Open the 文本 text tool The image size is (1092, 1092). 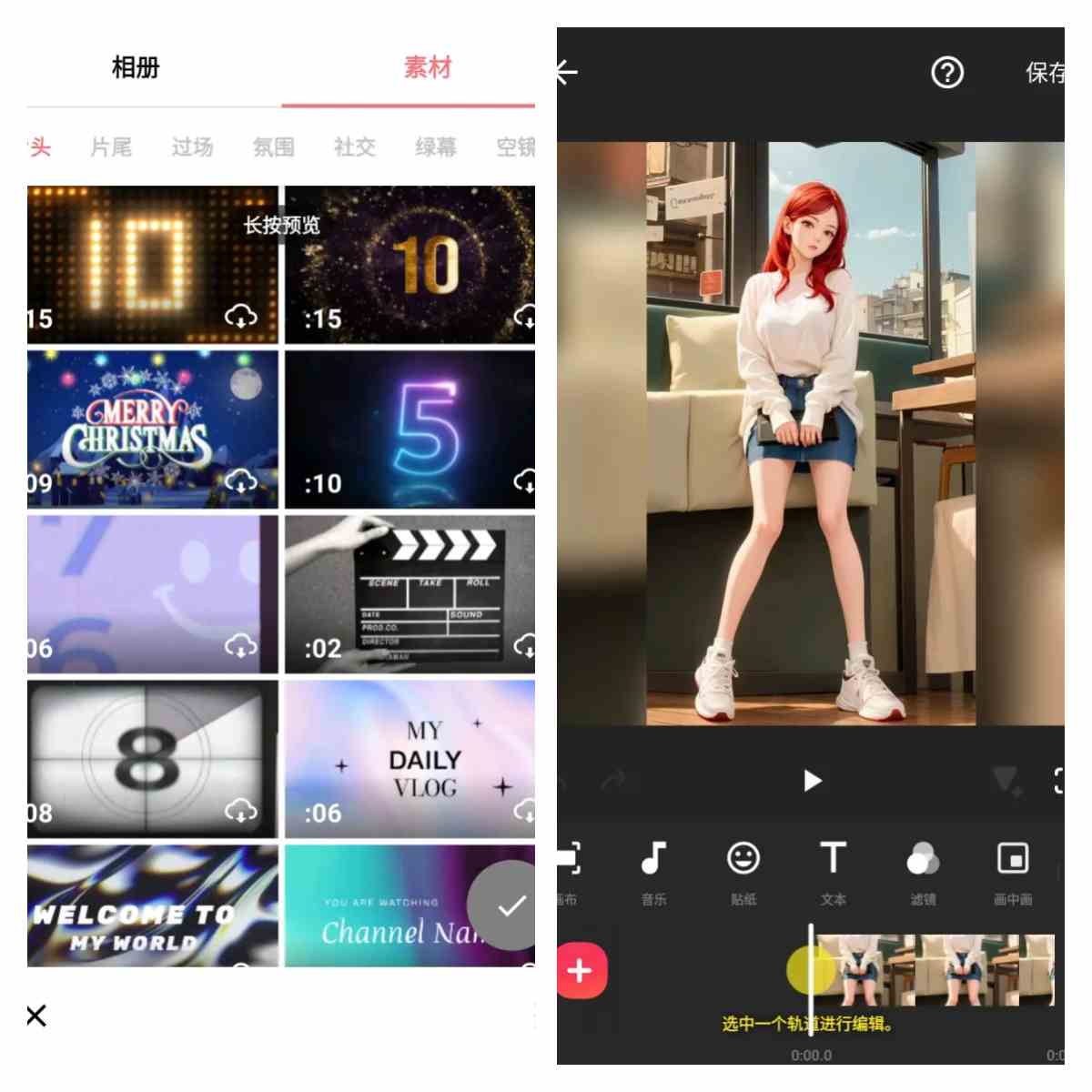click(x=833, y=871)
